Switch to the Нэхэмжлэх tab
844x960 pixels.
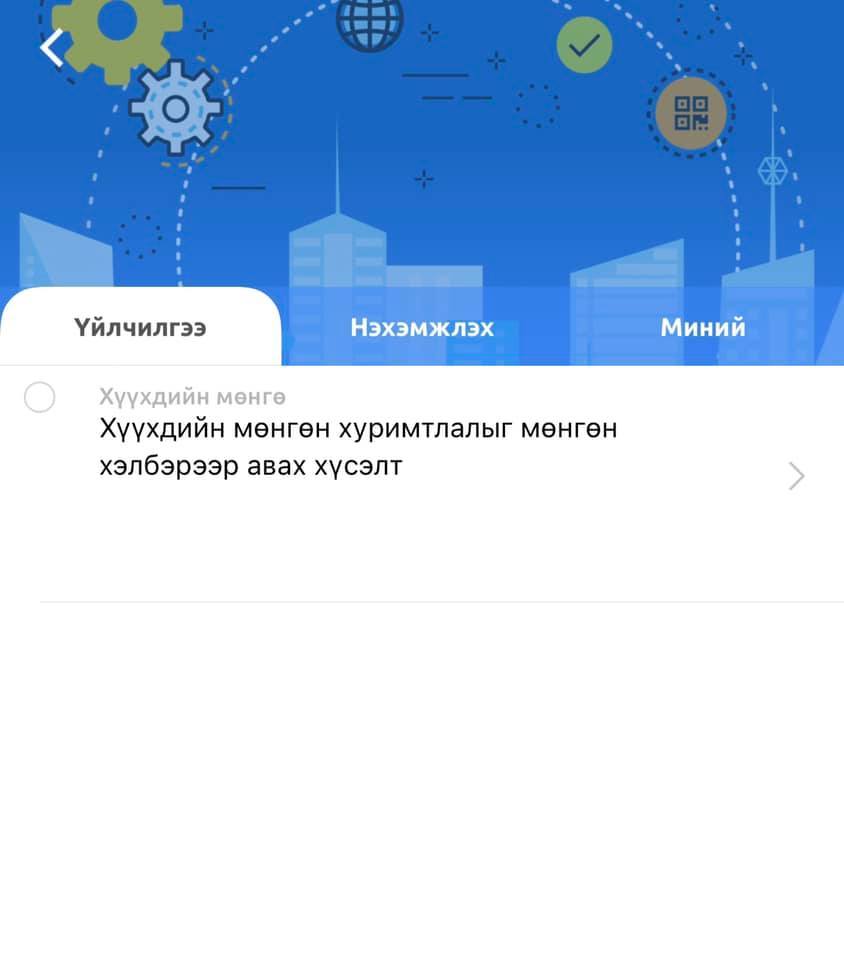pyautogui.click(x=422, y=328)
